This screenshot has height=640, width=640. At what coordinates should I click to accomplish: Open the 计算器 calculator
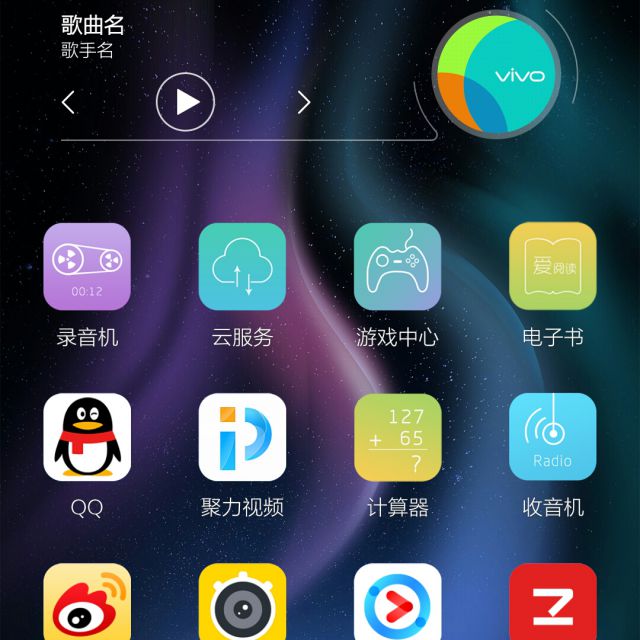point(397,437)
